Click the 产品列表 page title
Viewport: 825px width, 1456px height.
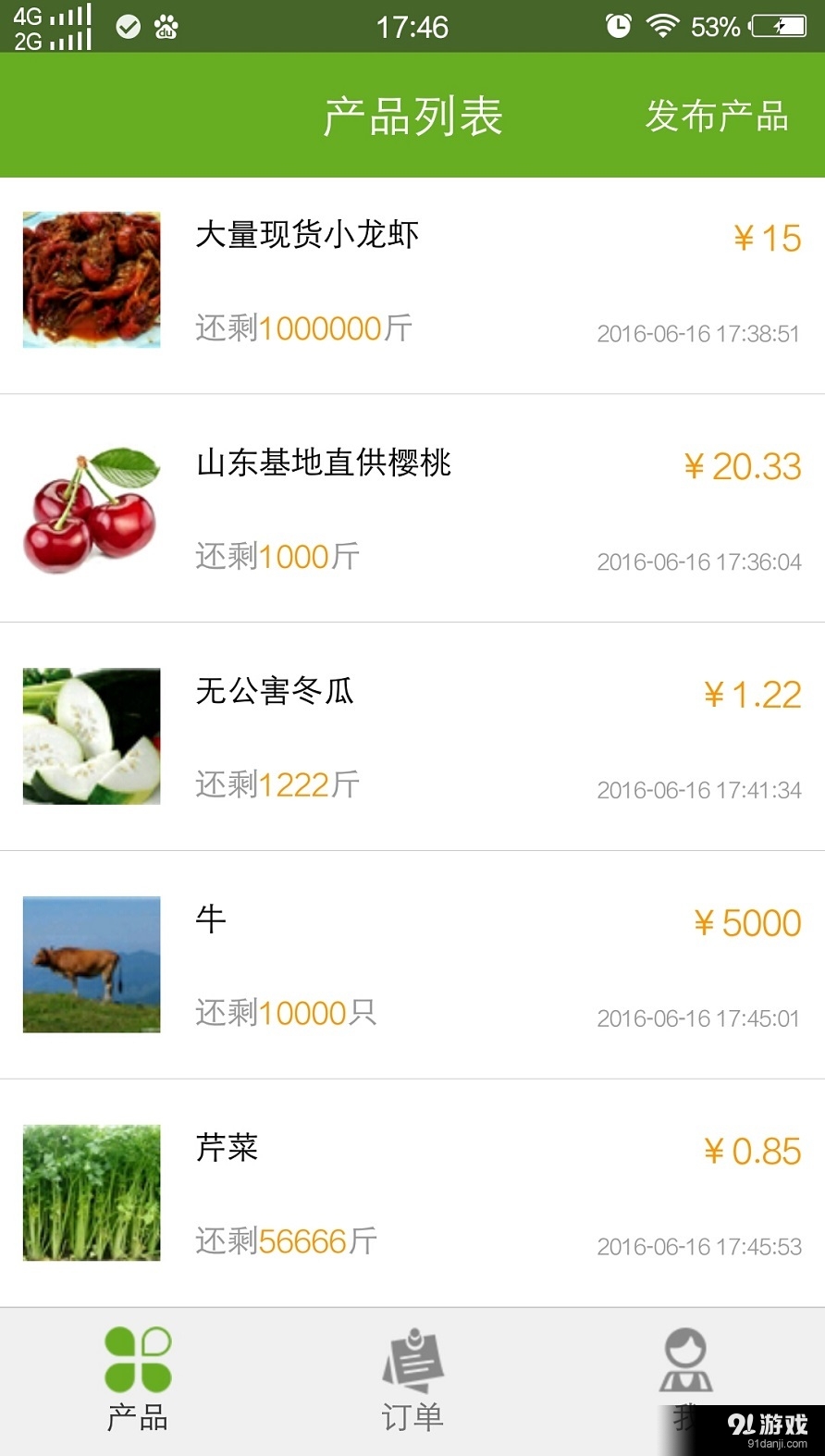pos(412,115)
